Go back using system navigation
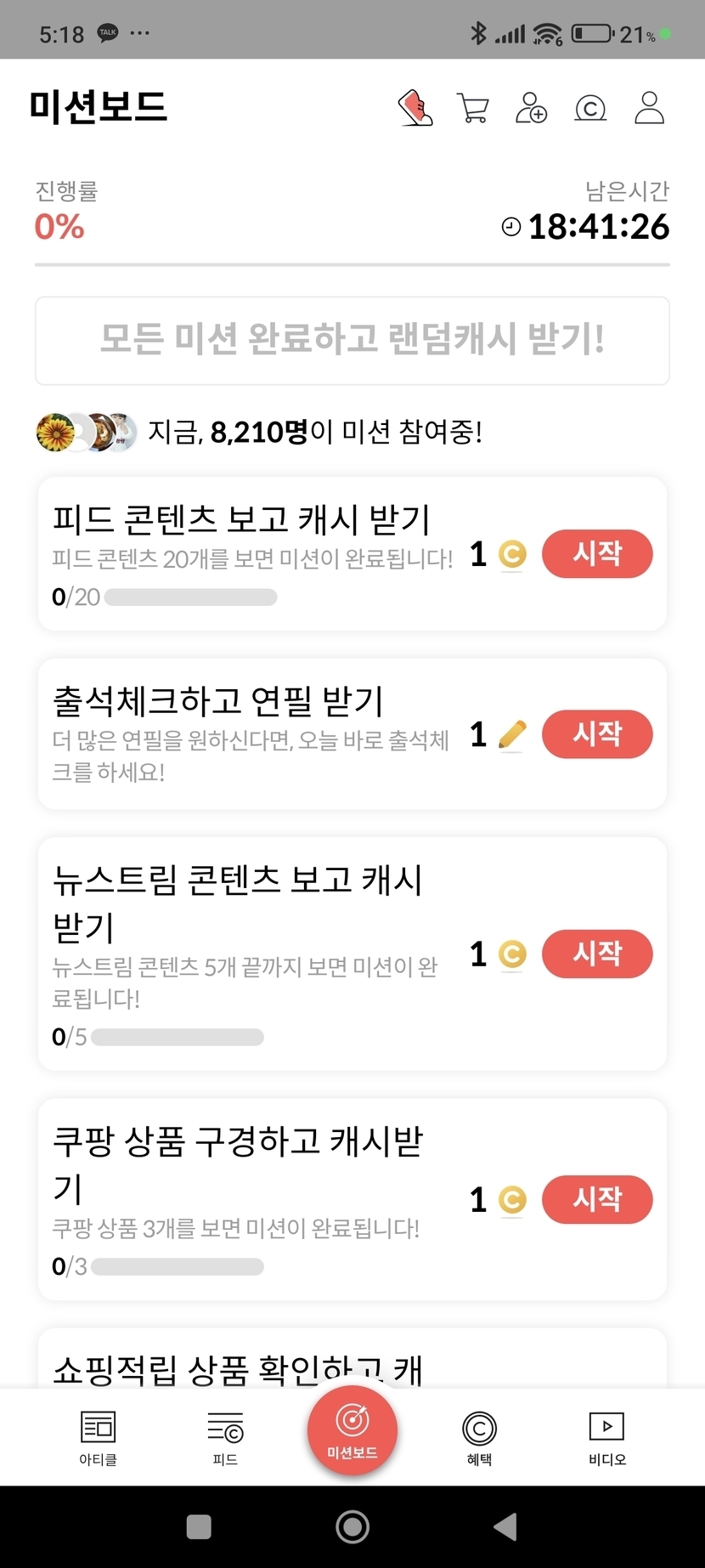Image resolution: width=705 pixels, height=1568 pixels. click(x=505, y=1527)
